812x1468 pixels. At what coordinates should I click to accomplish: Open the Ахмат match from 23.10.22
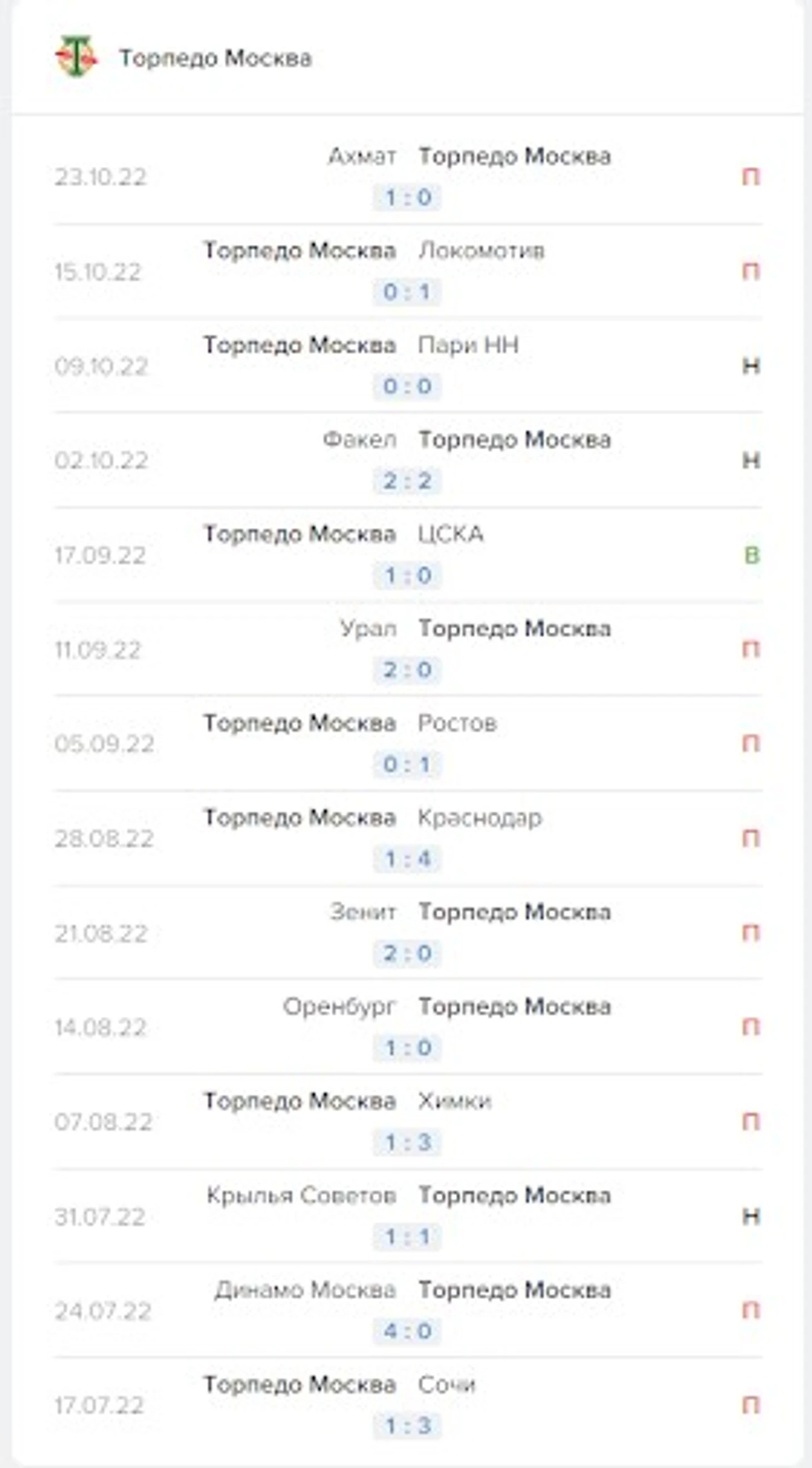408,177
